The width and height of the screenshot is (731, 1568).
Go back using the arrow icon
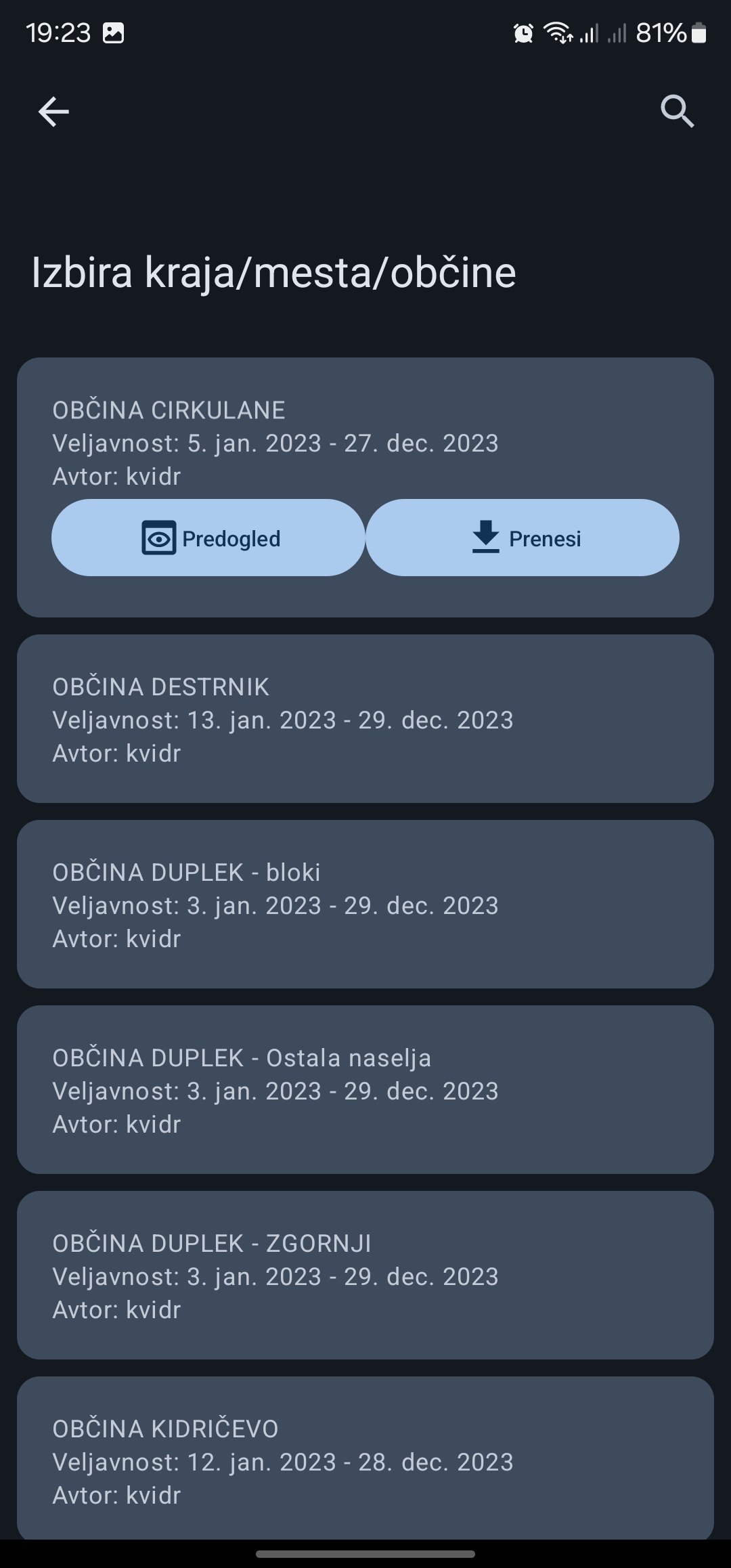pyautogui.click(x=53, y=112)
